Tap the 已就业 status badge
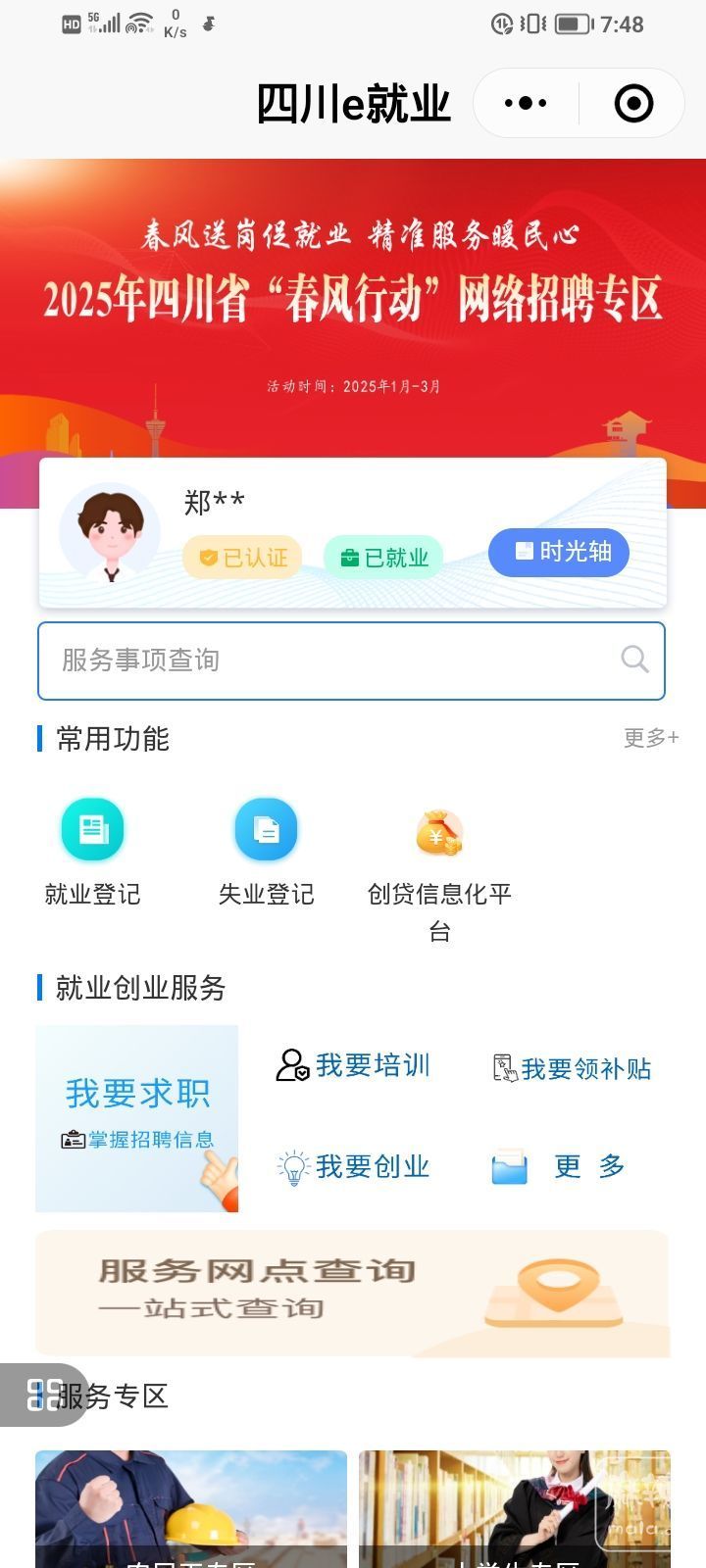706x1568 pixels. 383,558
